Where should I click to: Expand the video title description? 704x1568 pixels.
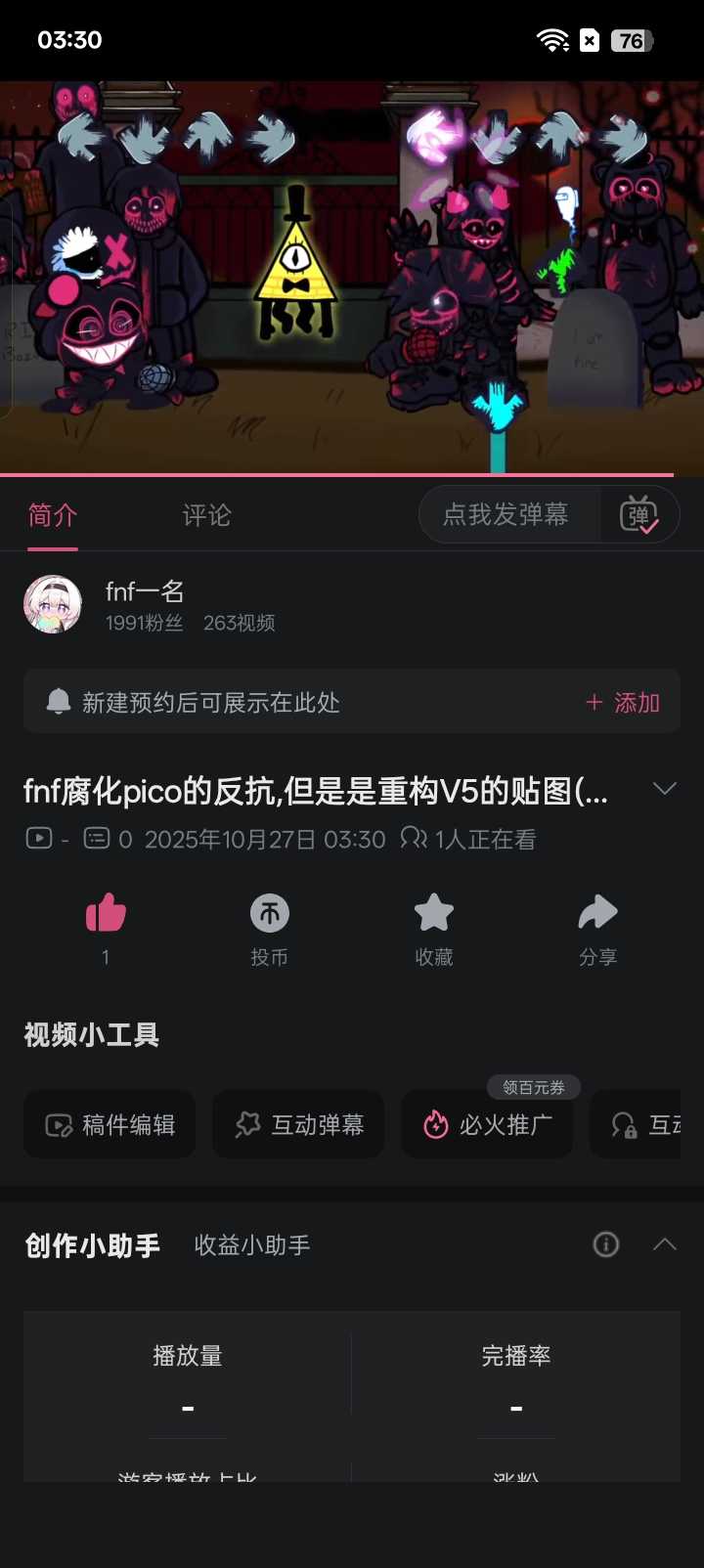[x=664, y=789]
